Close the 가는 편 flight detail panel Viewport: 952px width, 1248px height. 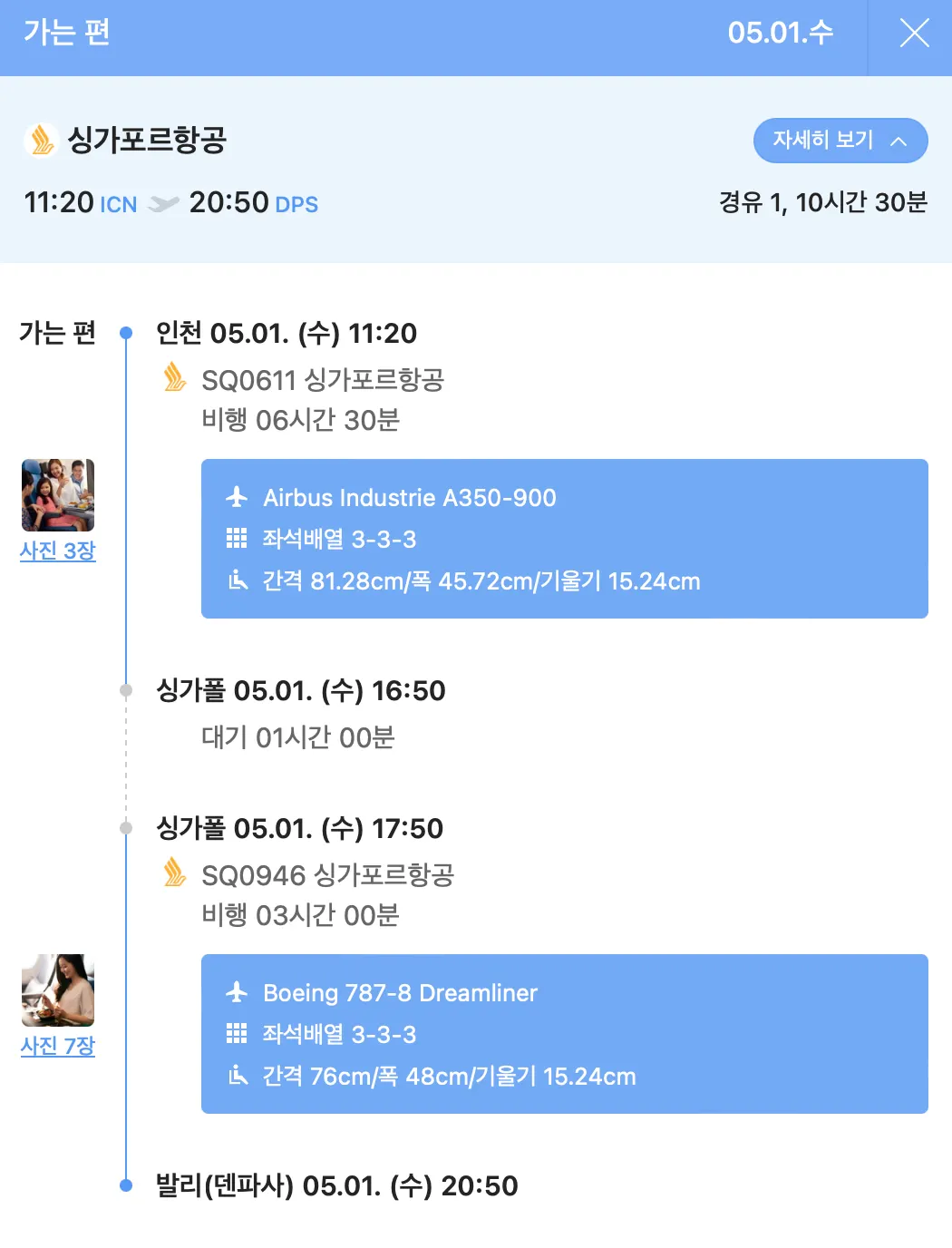[913, 34]
